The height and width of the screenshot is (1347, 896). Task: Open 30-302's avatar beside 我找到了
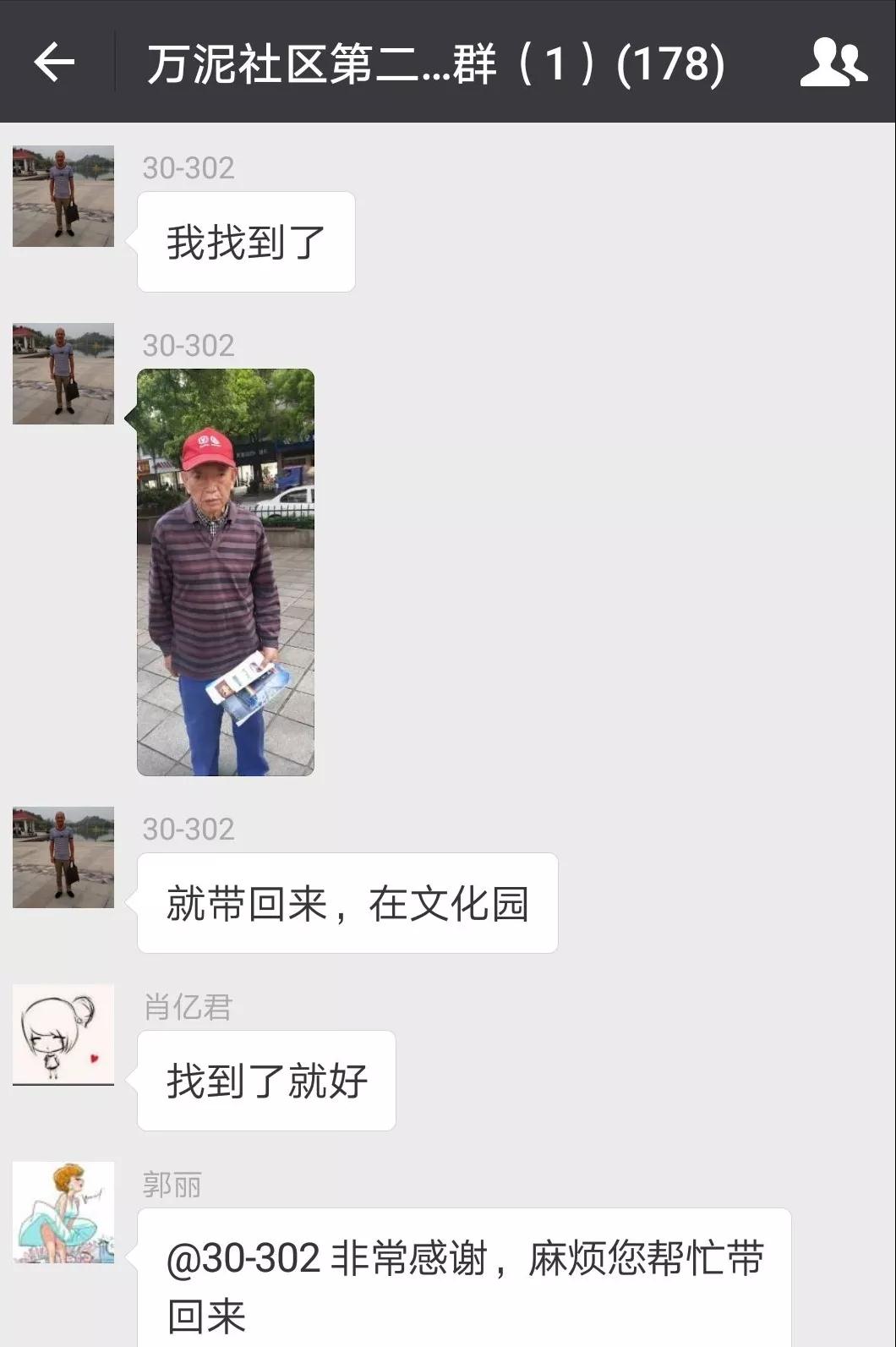pos(63,196)
